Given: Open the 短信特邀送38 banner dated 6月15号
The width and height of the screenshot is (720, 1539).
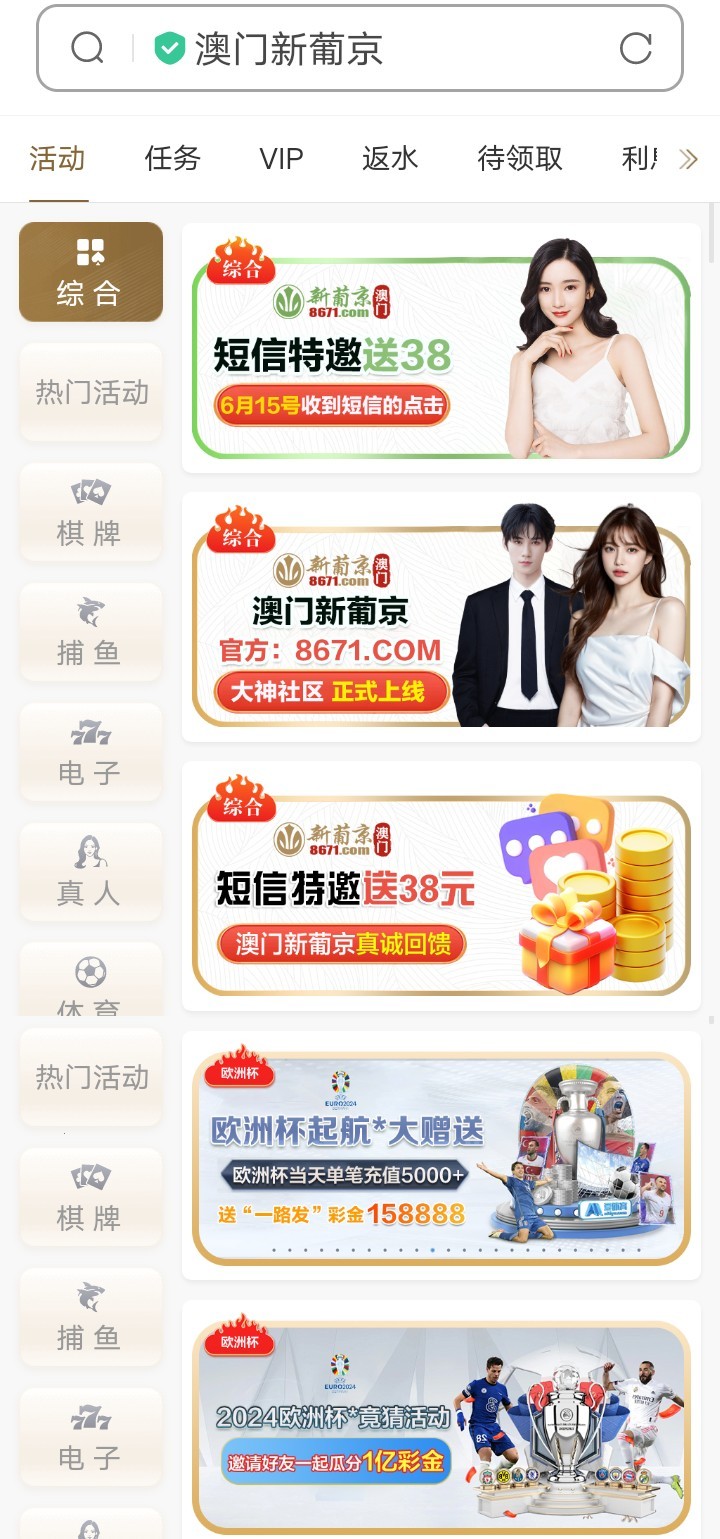Looking at the screenshot, I should tap(441, 348).
